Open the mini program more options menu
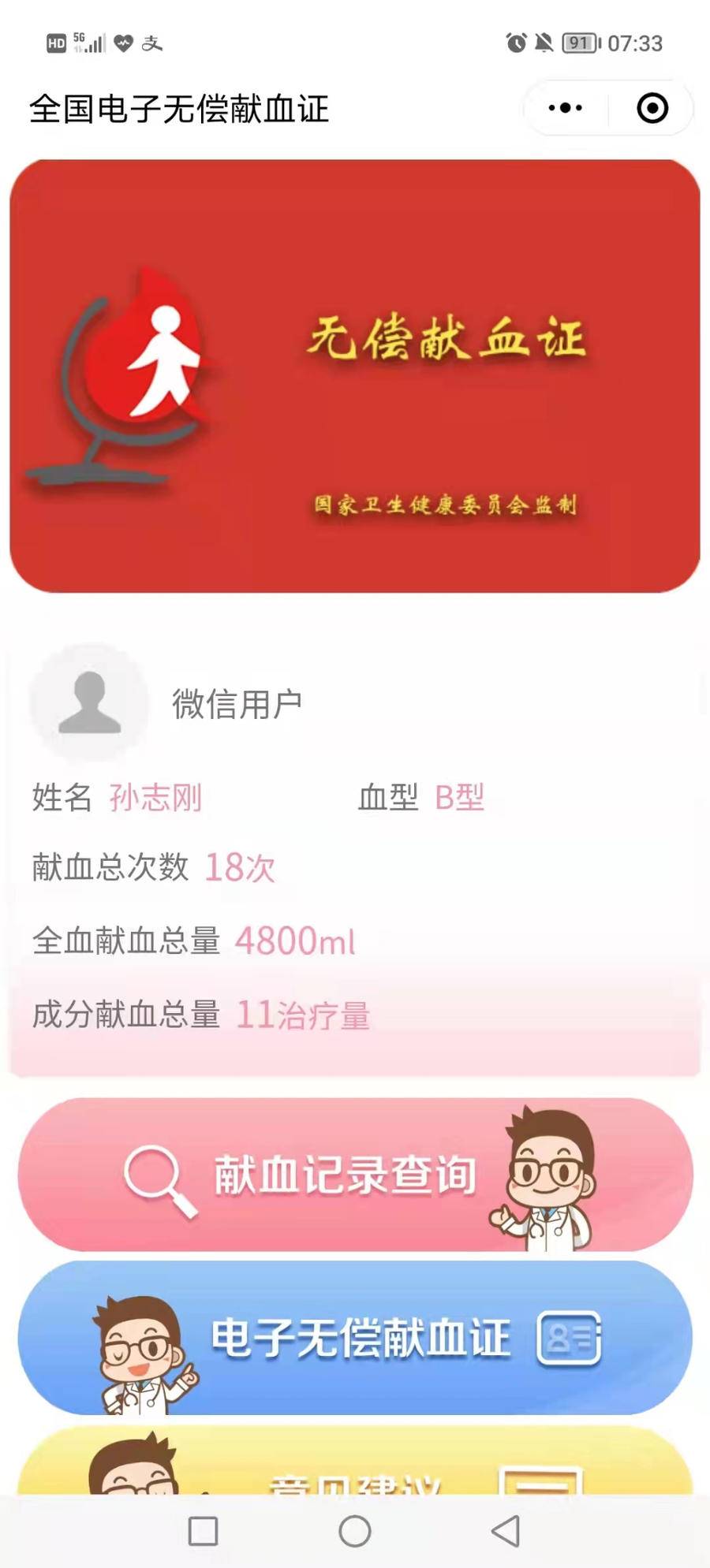 565,108
